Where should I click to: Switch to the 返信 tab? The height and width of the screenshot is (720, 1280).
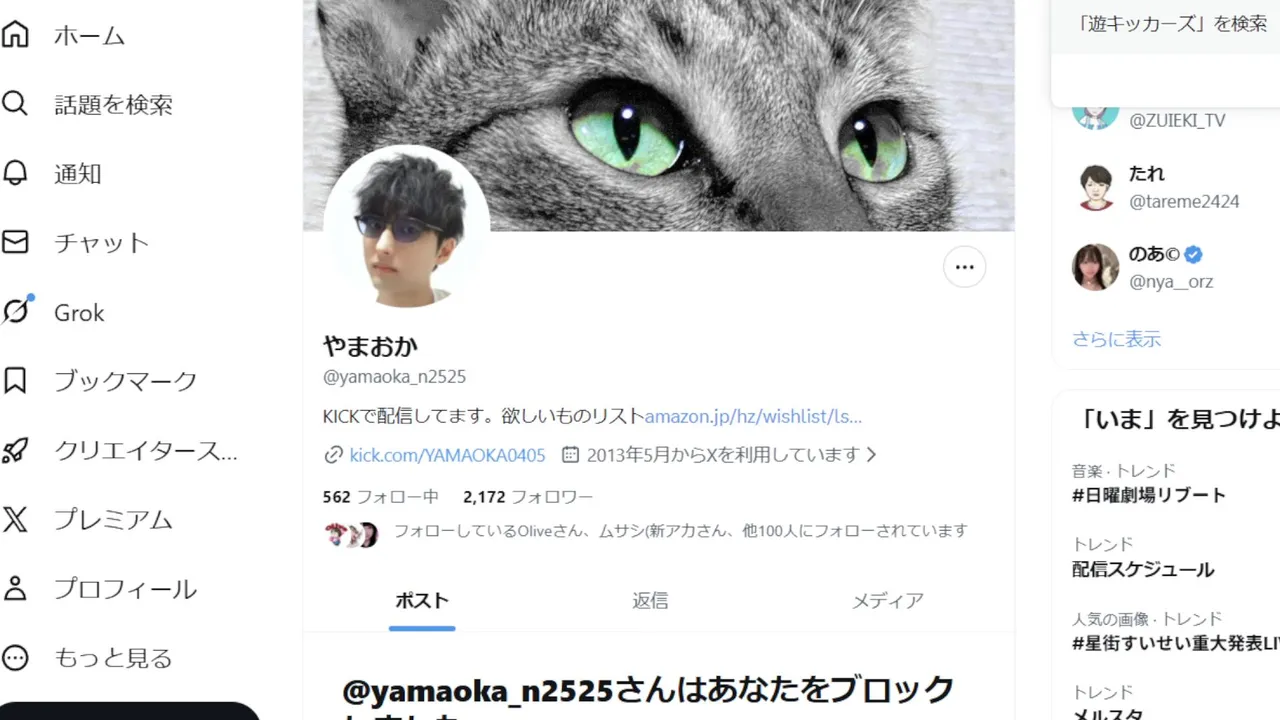650,600
